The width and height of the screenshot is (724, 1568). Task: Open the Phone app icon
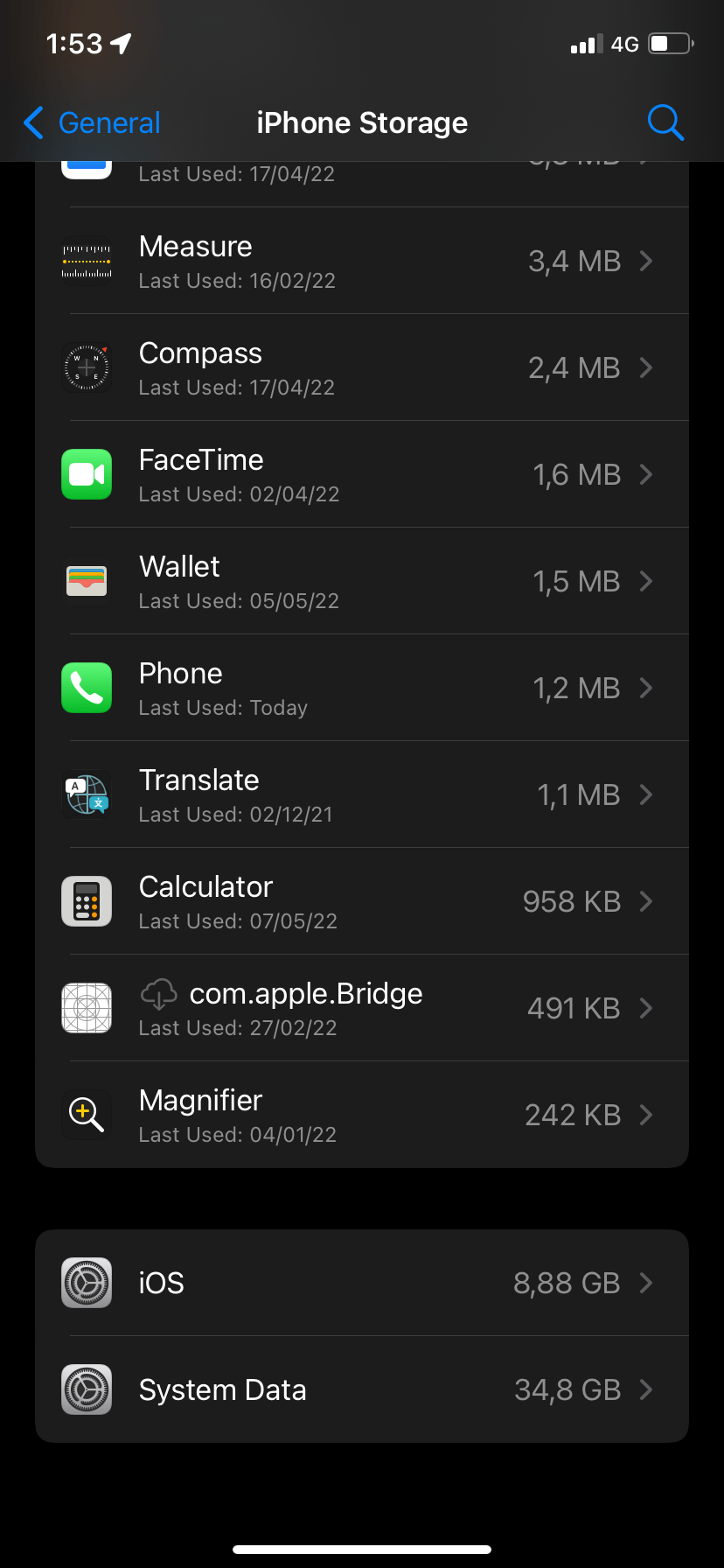tap(86, 688)
